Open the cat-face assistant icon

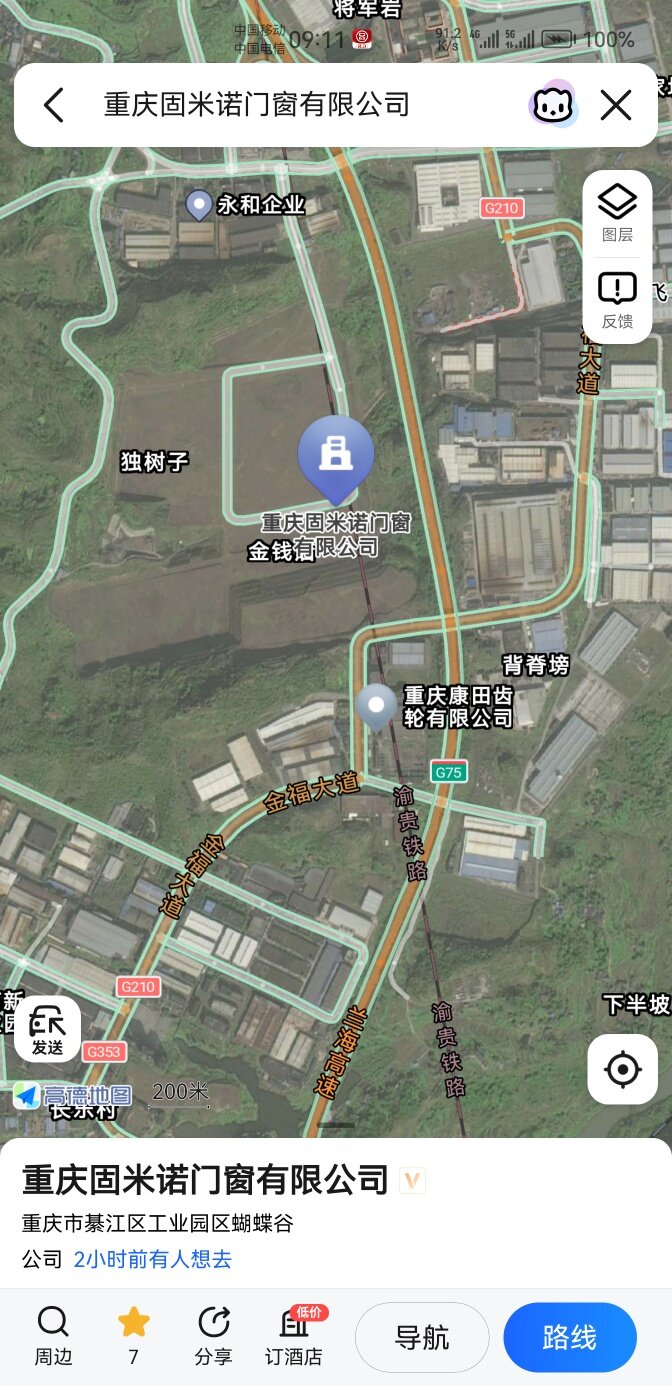coord(552,105)
